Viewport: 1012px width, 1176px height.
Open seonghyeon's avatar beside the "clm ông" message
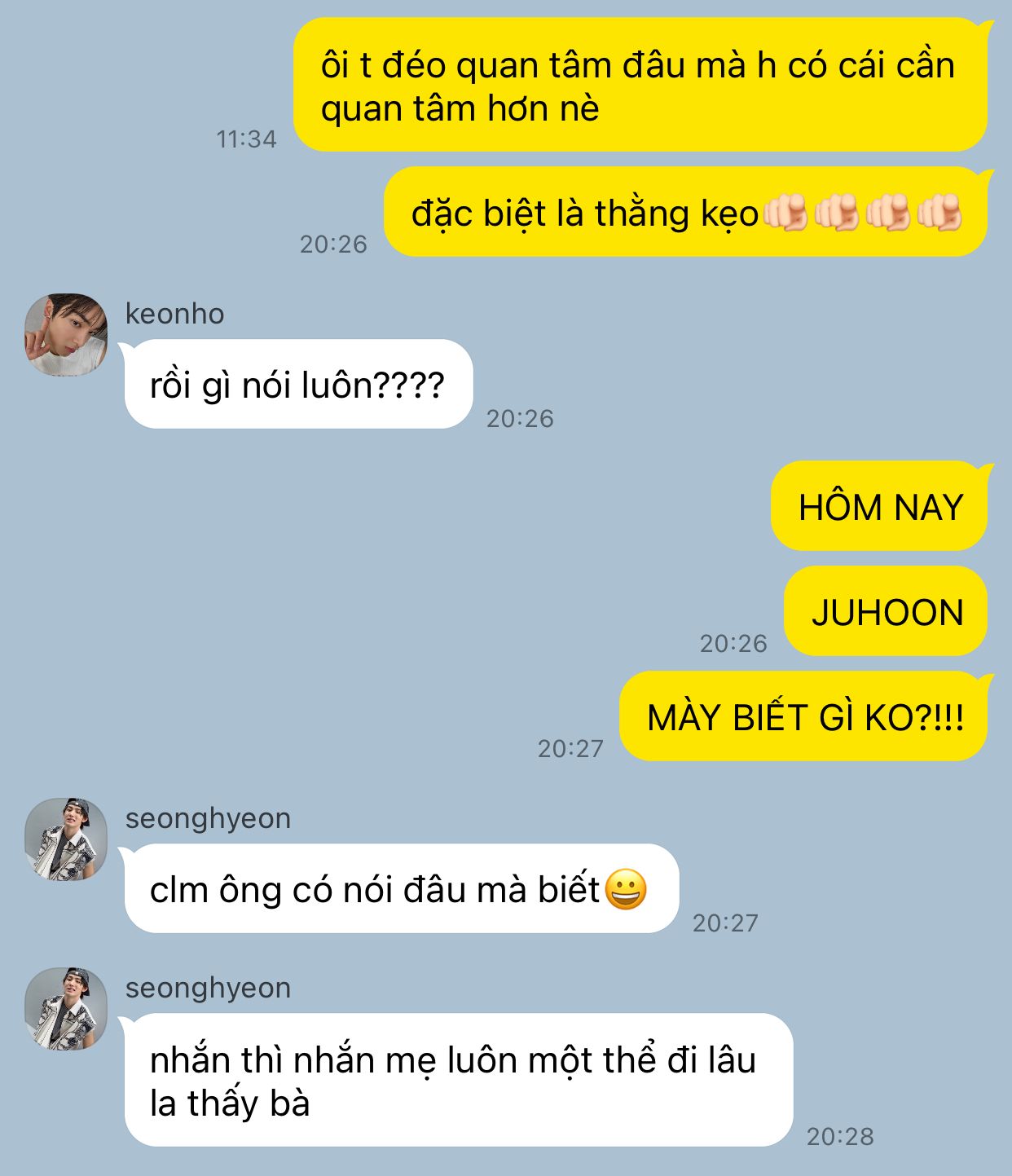tap(66, 839)
